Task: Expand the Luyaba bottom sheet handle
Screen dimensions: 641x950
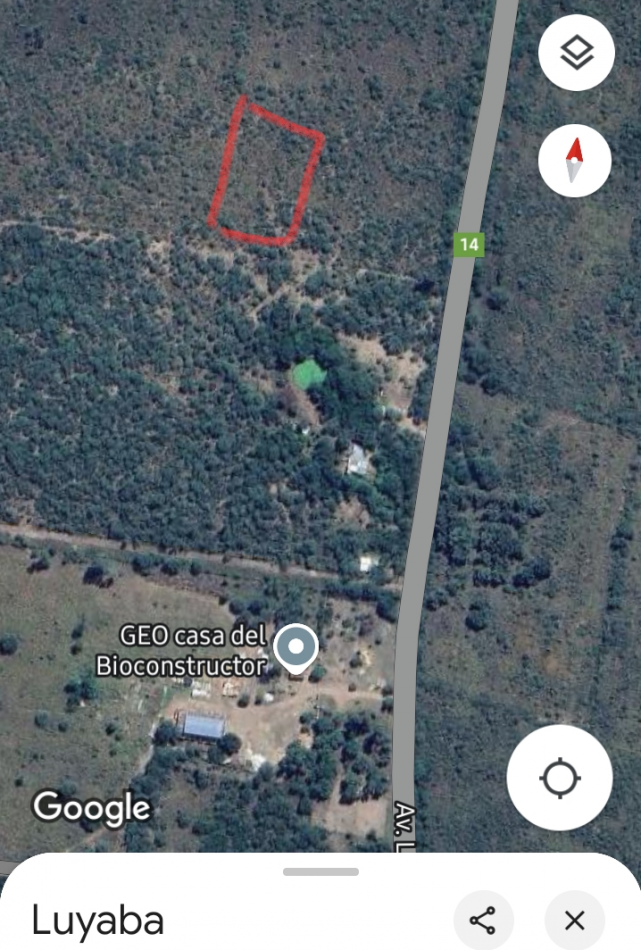Action: coord(320,872)
